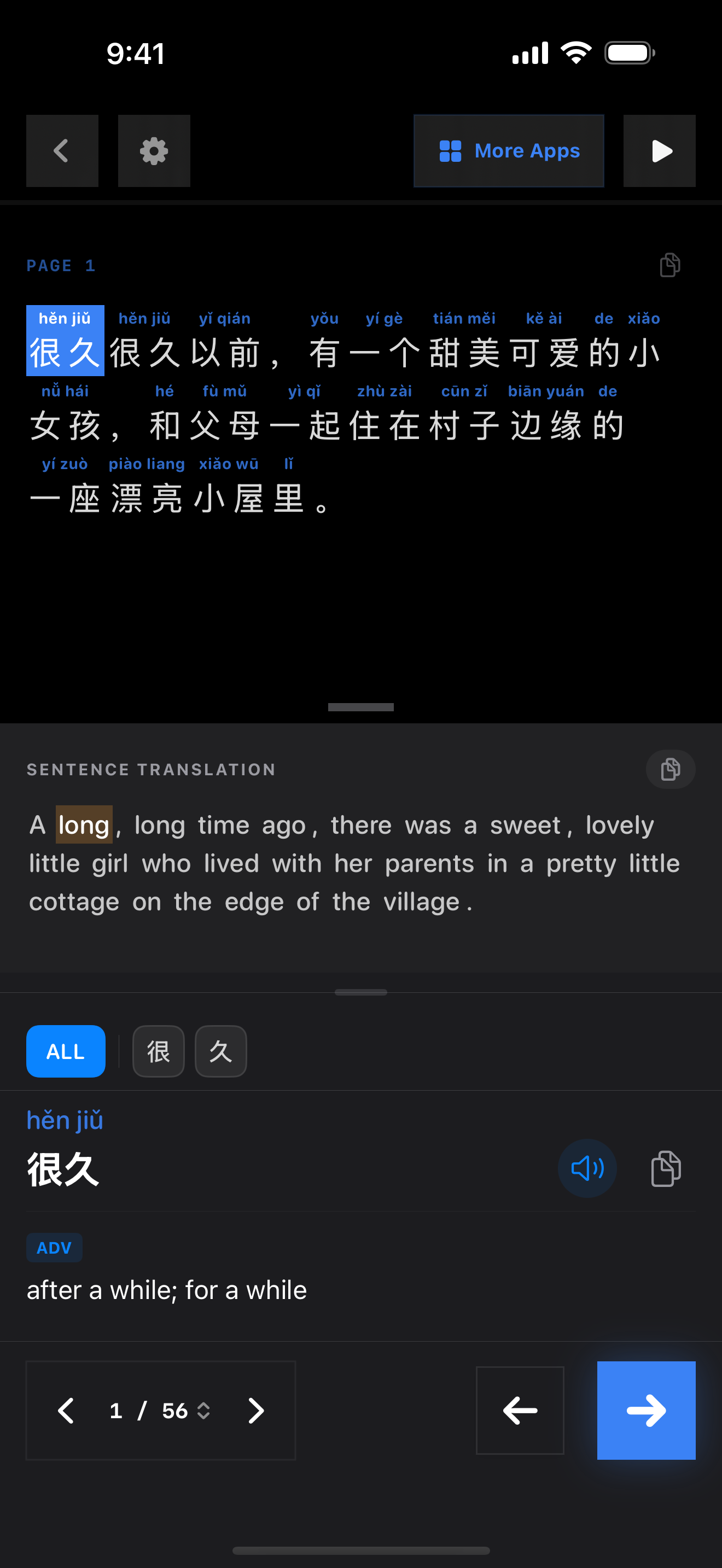Select the 久 character chip
The height and width of the screenshot is (1568, 722).
point(220,1051)
